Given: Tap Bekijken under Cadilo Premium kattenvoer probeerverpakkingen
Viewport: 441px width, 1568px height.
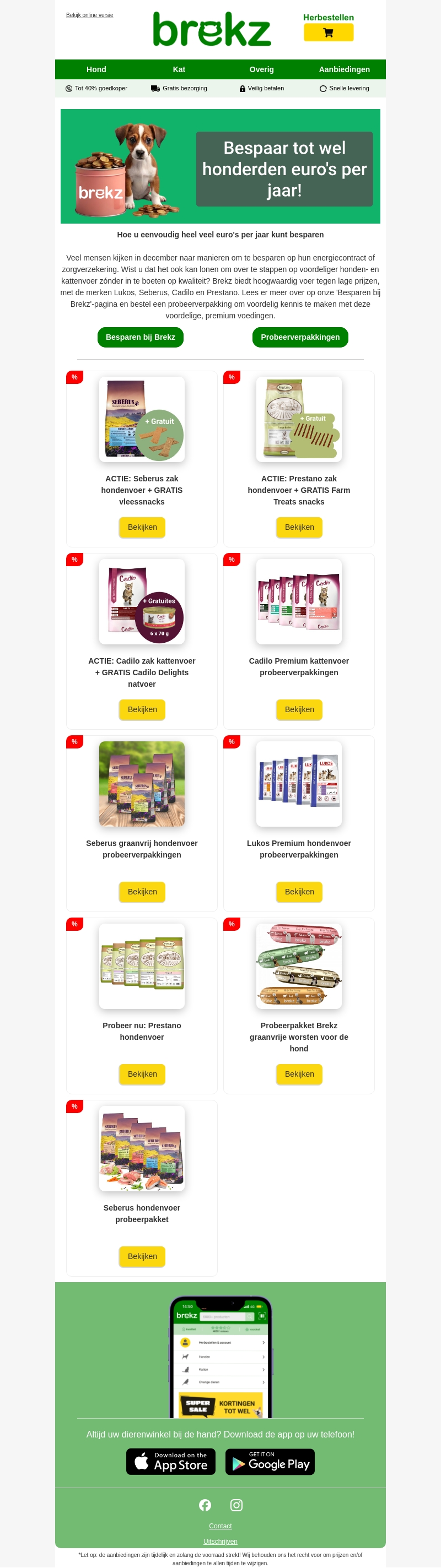Looking at the screenshot, I should 299,709.
